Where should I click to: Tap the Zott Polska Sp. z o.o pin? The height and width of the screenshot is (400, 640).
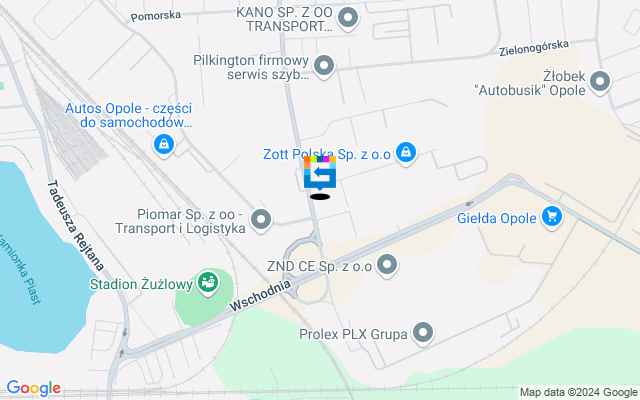(405, 153)
